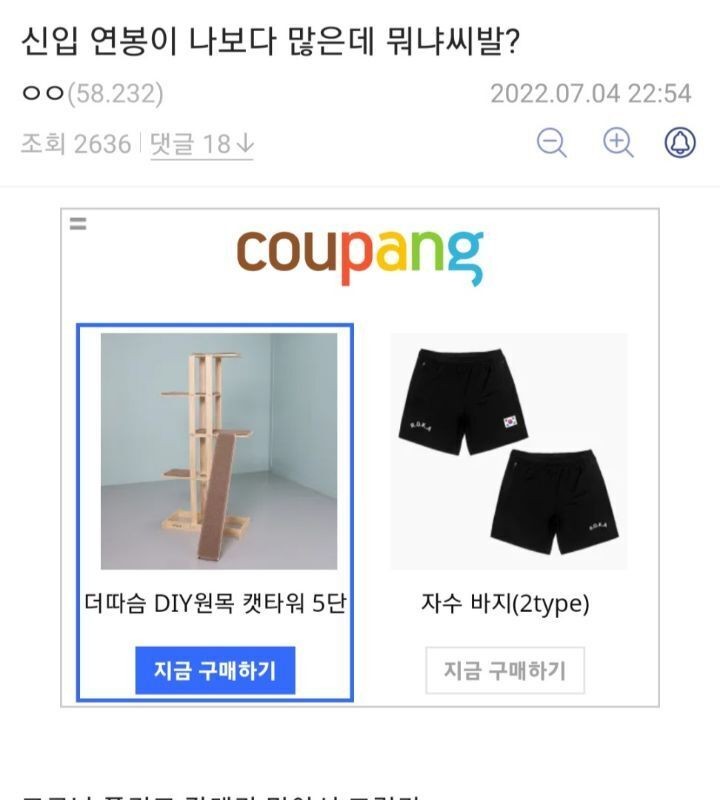Open the 자수 바지 shorts product image

[508, 451]
